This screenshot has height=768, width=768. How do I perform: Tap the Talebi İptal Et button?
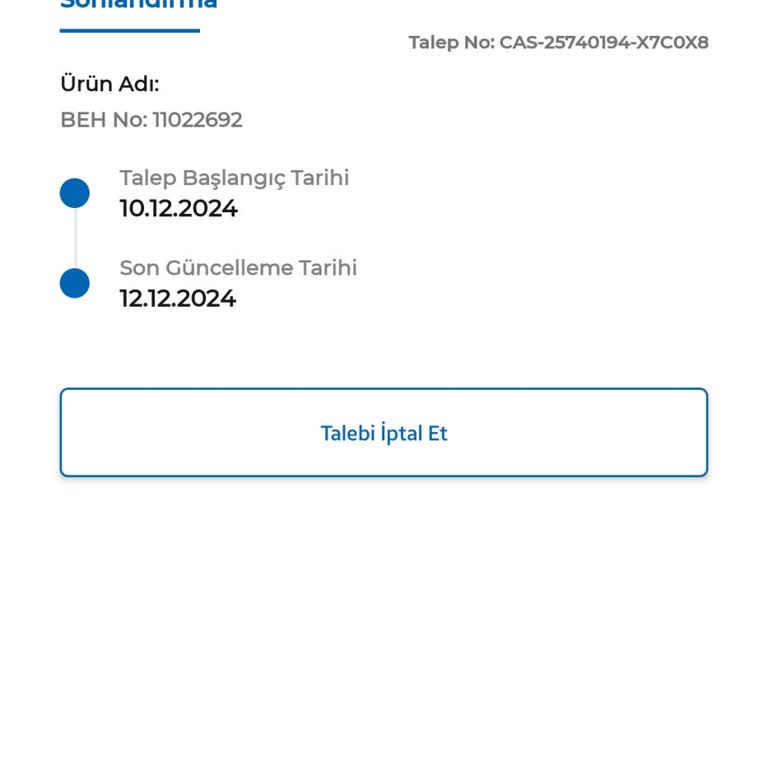coord(384,433)
